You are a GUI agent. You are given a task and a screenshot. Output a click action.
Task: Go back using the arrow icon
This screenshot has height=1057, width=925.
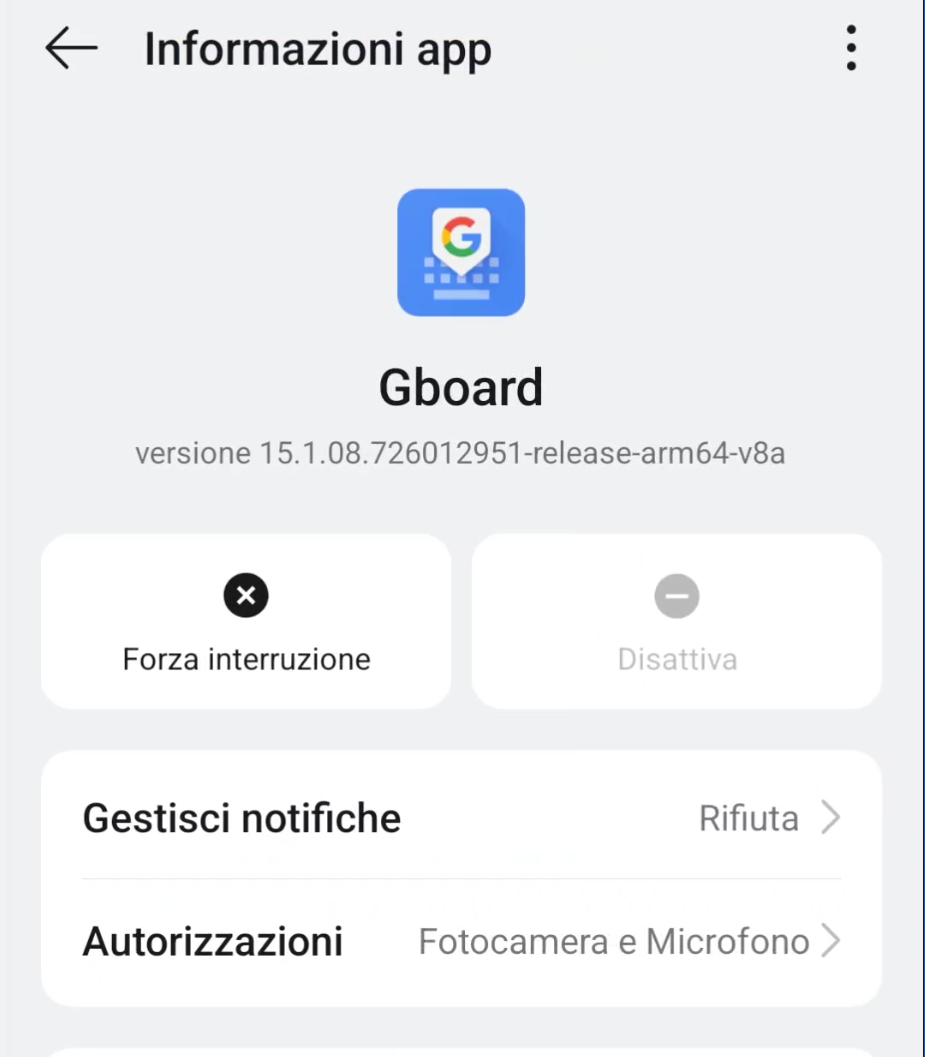71,48
